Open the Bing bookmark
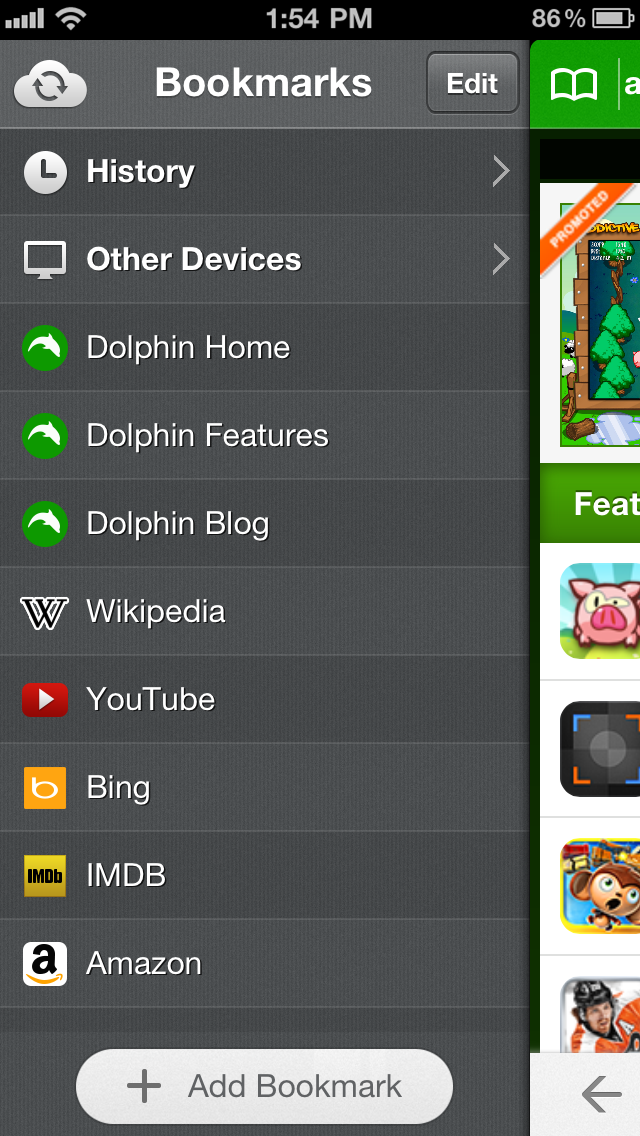The image size is (640, 1136). [x=264, y=788]
